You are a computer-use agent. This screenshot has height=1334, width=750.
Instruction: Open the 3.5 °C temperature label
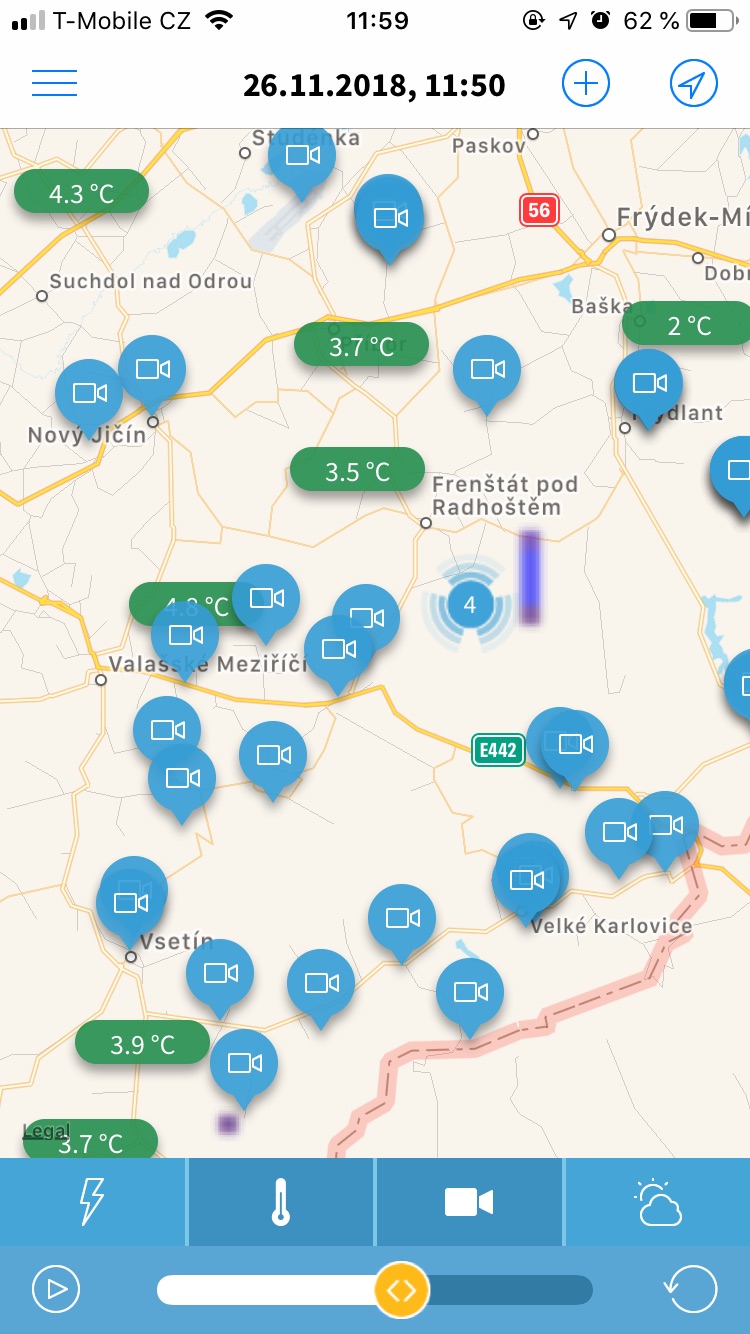point(357,470)
